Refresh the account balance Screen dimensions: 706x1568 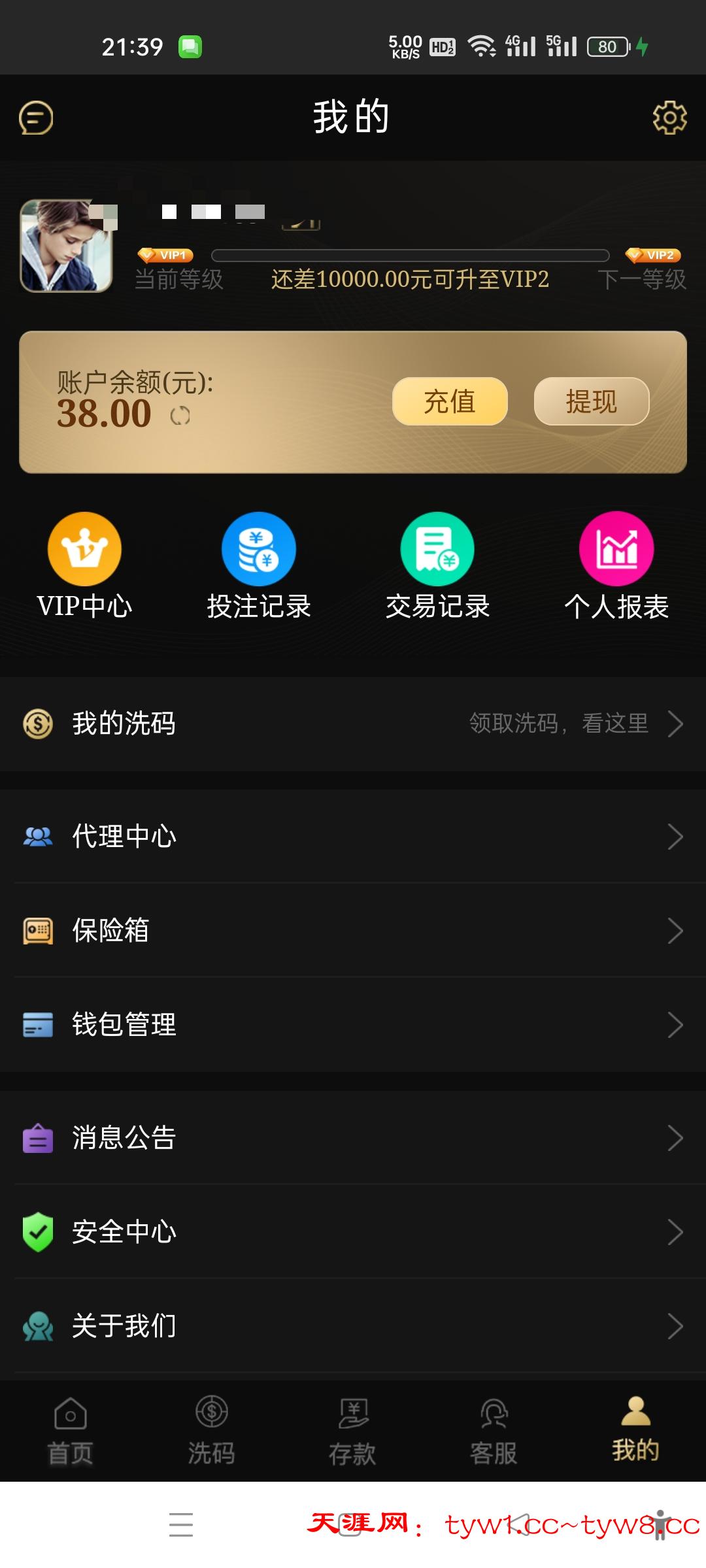tap(180, 416)
